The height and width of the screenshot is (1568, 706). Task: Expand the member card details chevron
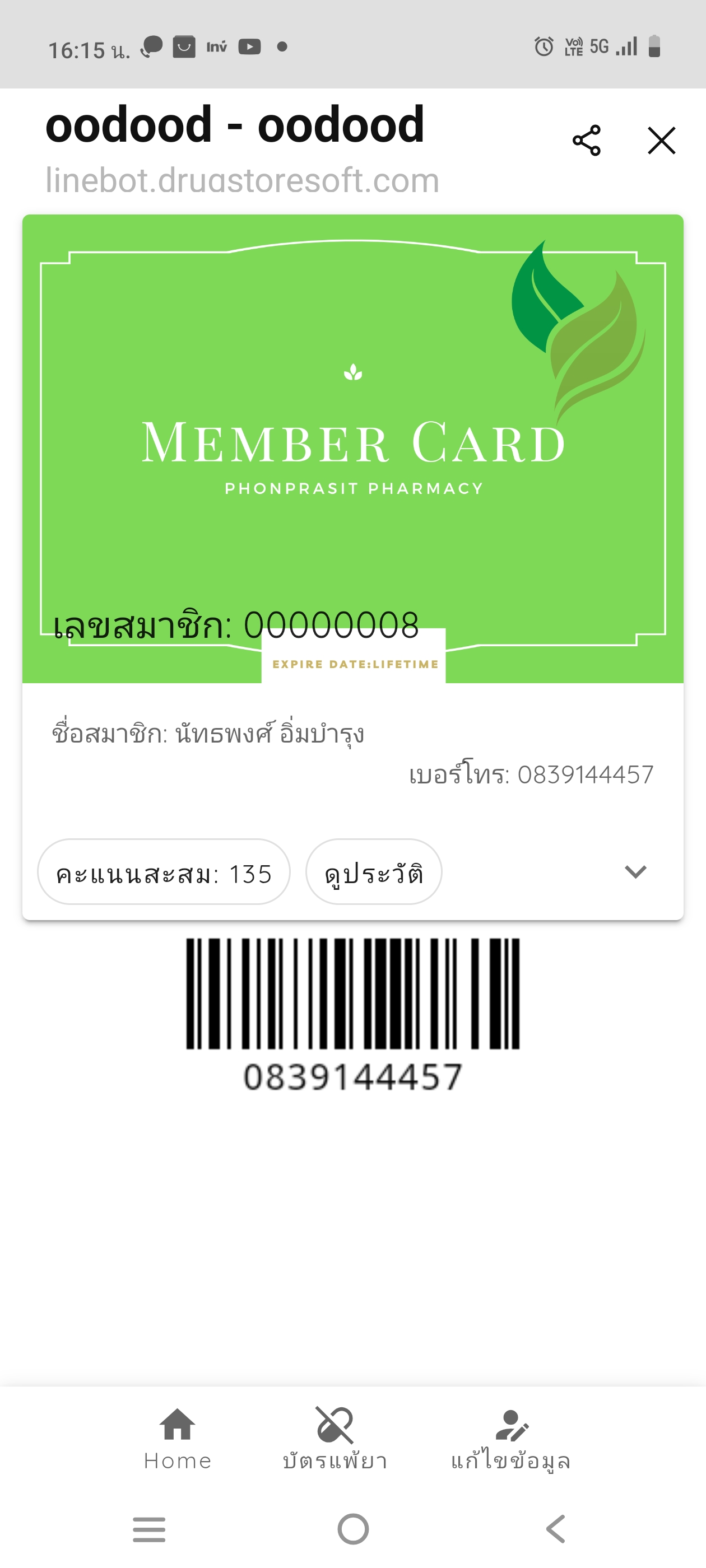[635, 872]
